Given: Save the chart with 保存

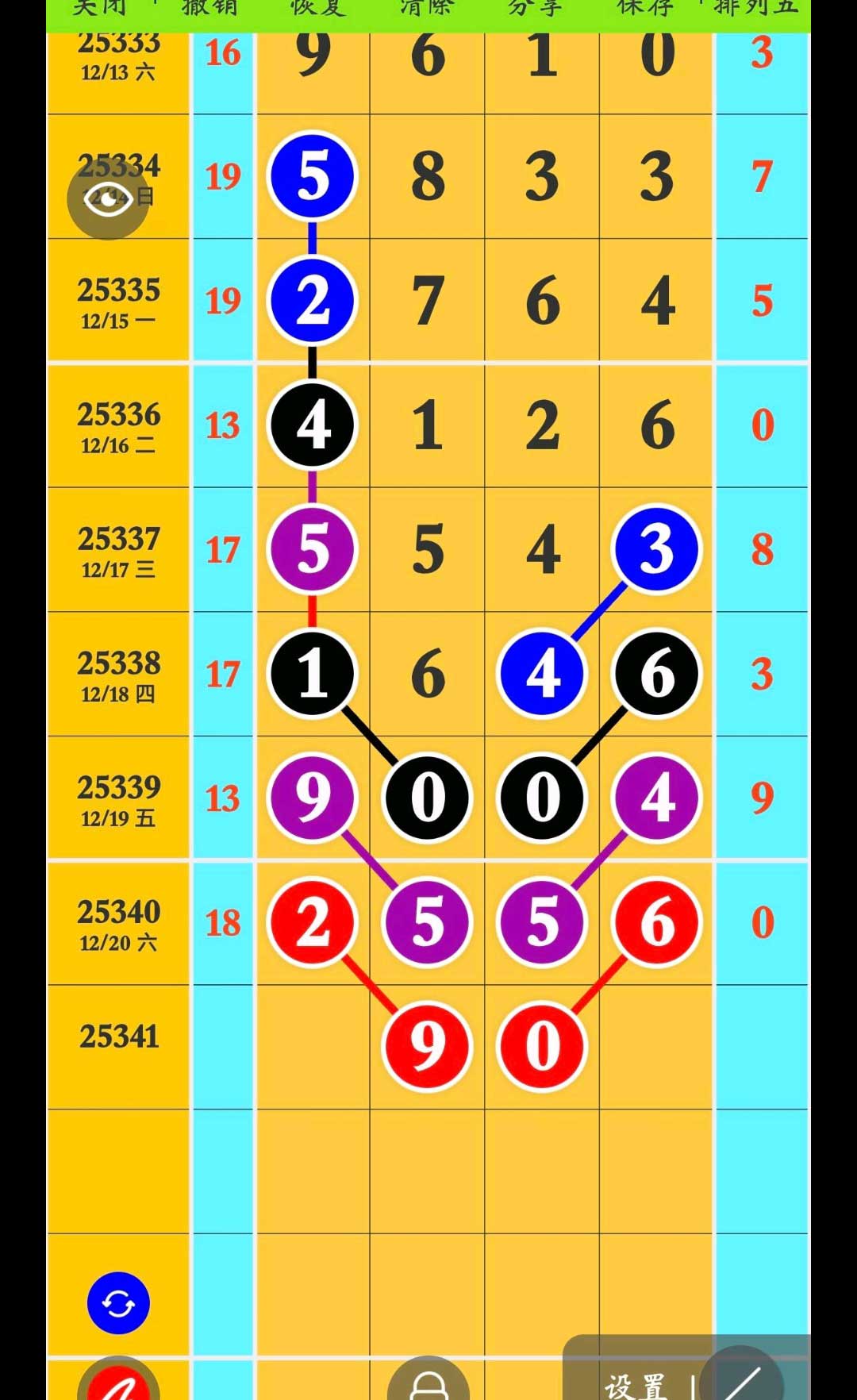Looking at the screenshot, I should click(644, 8).
